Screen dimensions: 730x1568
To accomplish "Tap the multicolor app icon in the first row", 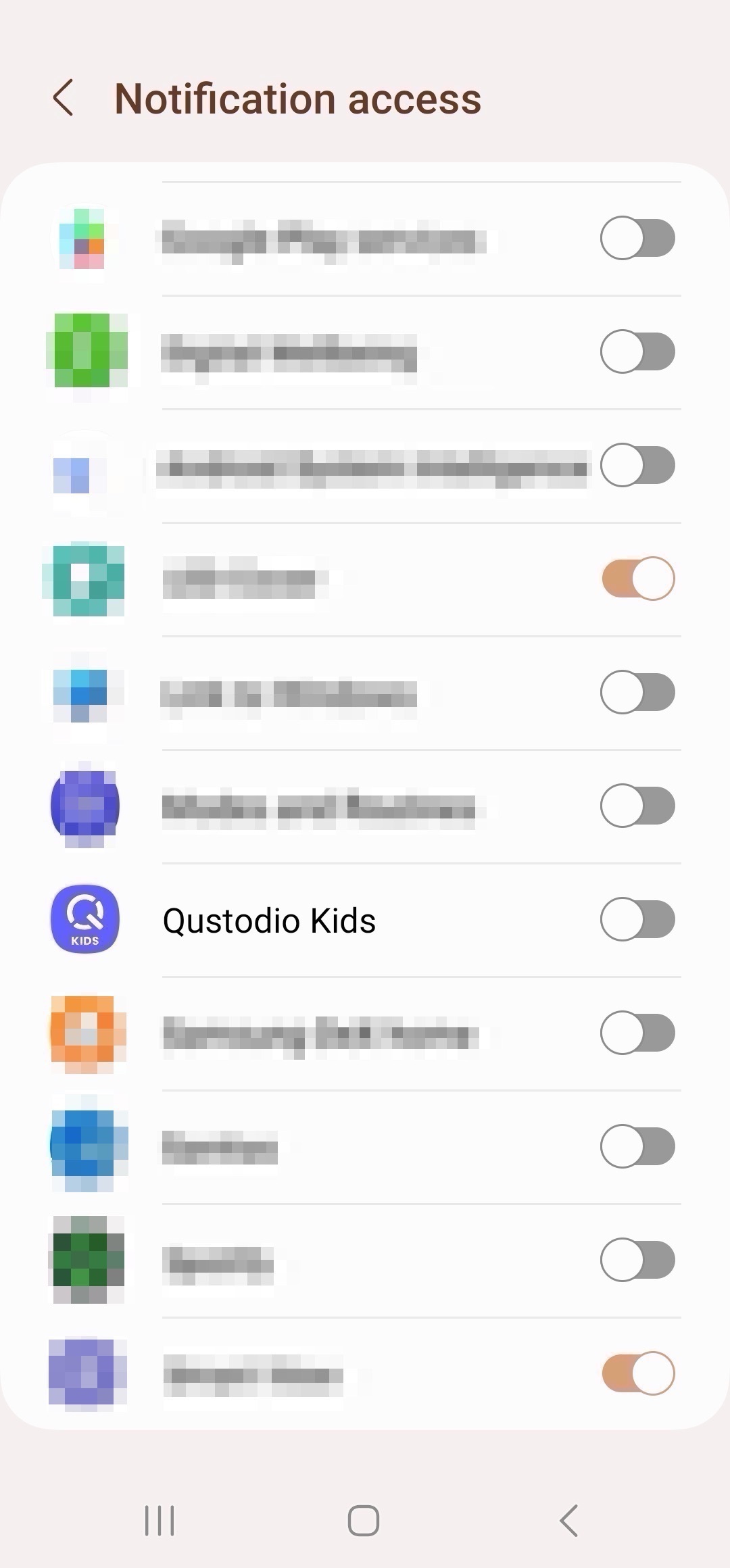I will point(84,238).
